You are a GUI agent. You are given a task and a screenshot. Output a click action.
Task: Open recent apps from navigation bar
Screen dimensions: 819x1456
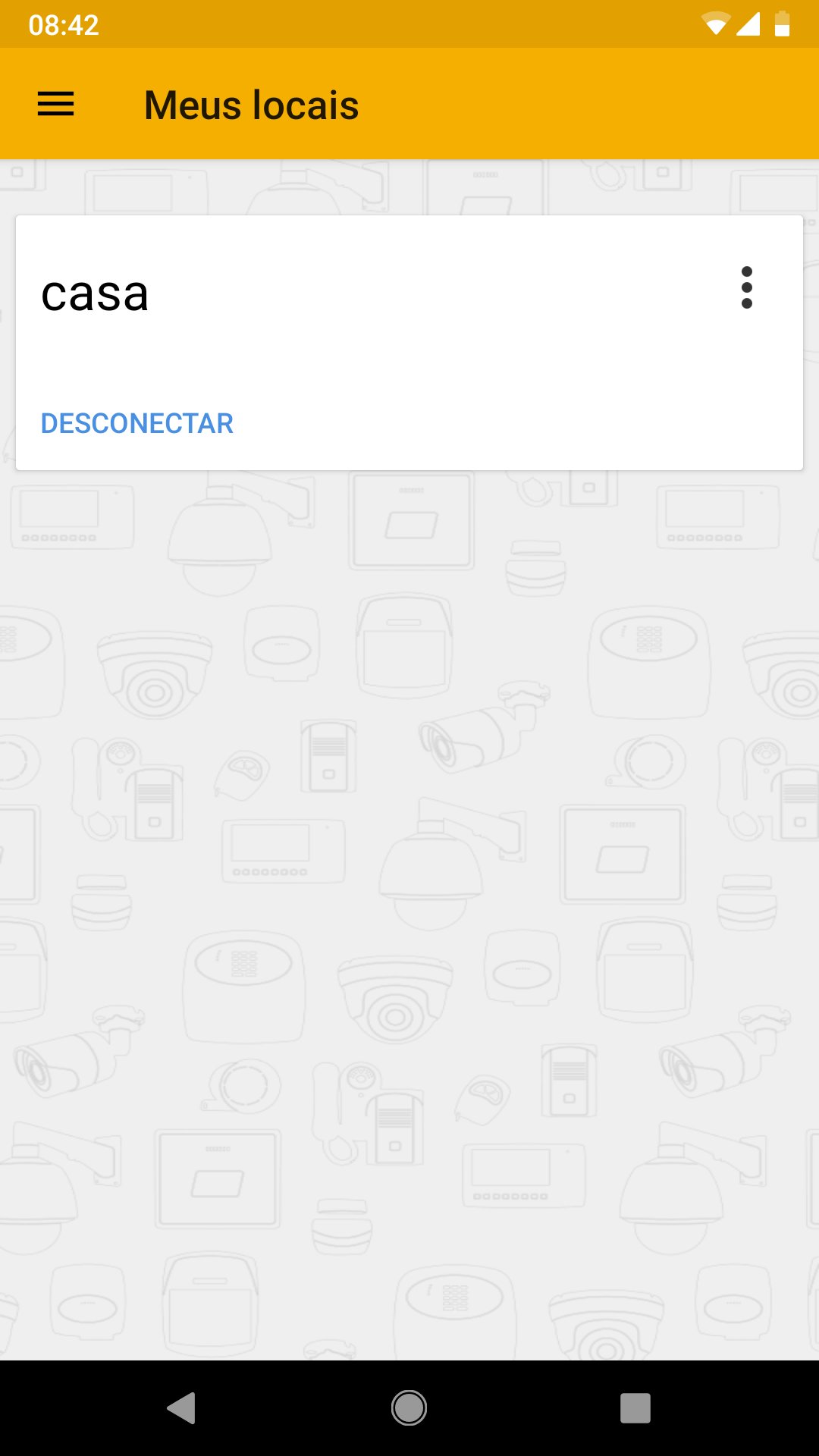tap(635, 1408)
